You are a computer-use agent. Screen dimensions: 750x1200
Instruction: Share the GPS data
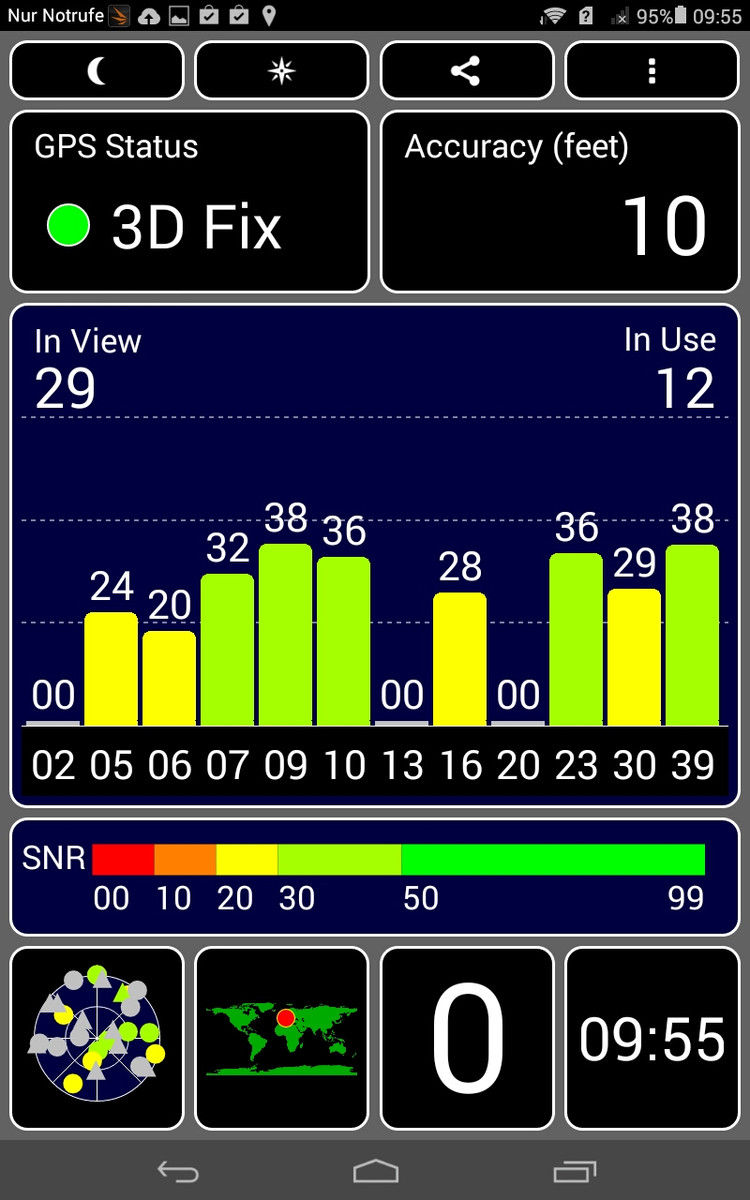(466, 71)
